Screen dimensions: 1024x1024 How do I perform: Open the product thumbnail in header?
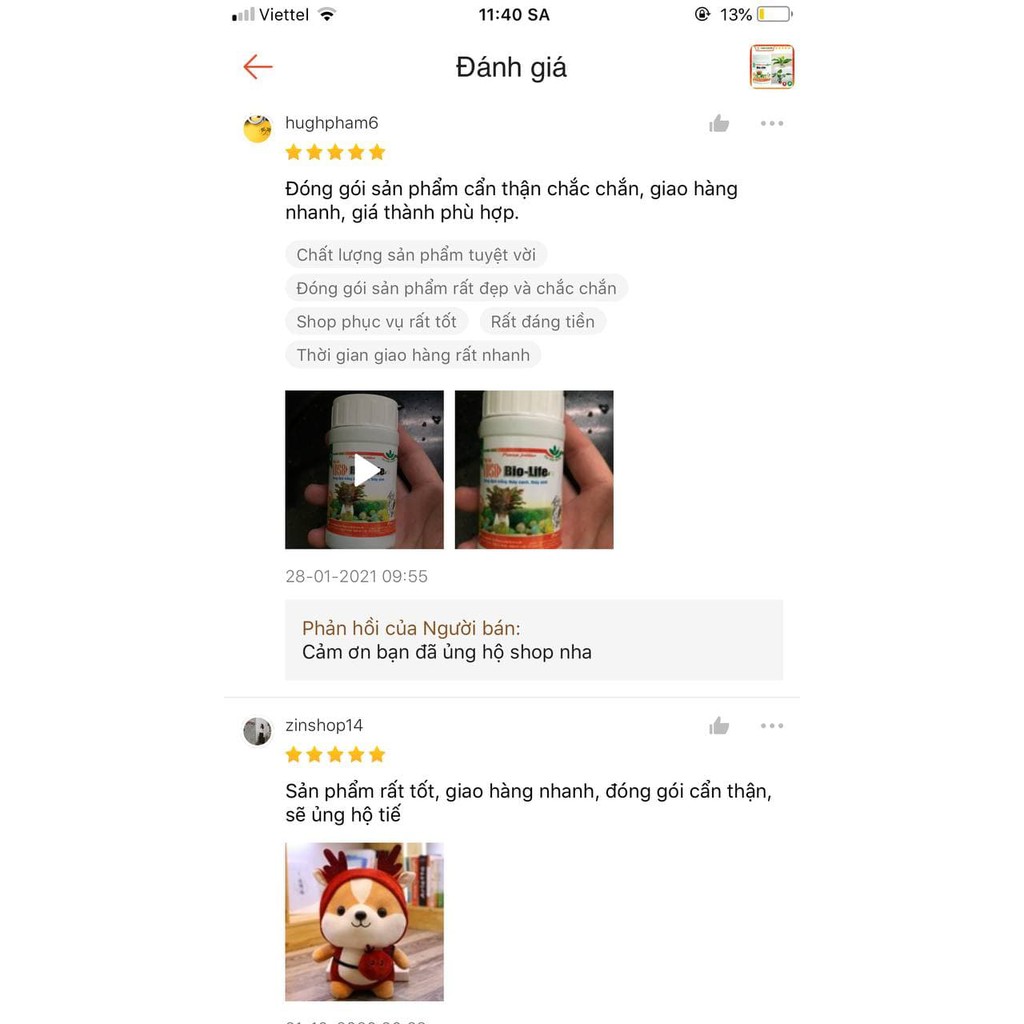[x=772, y=67]
